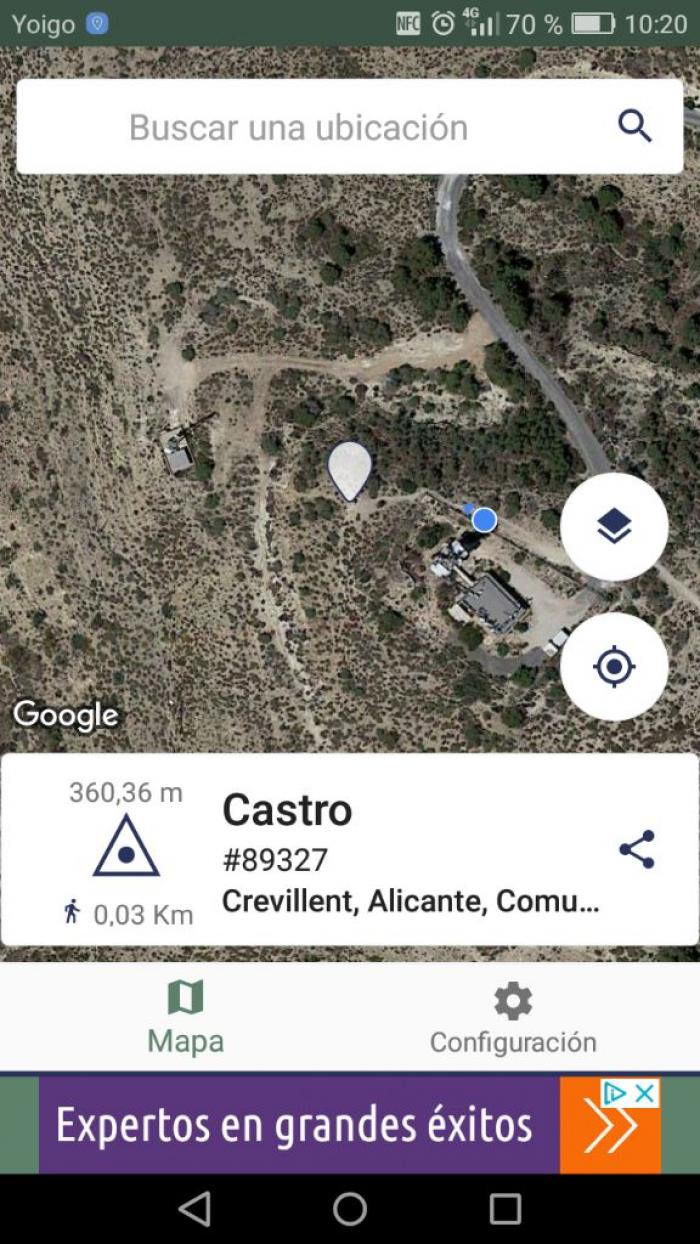The height and width of the screenshot is (1244, 700).
Task: Tap the magnifying glass search icon
Action: click(x=635, y=127)
